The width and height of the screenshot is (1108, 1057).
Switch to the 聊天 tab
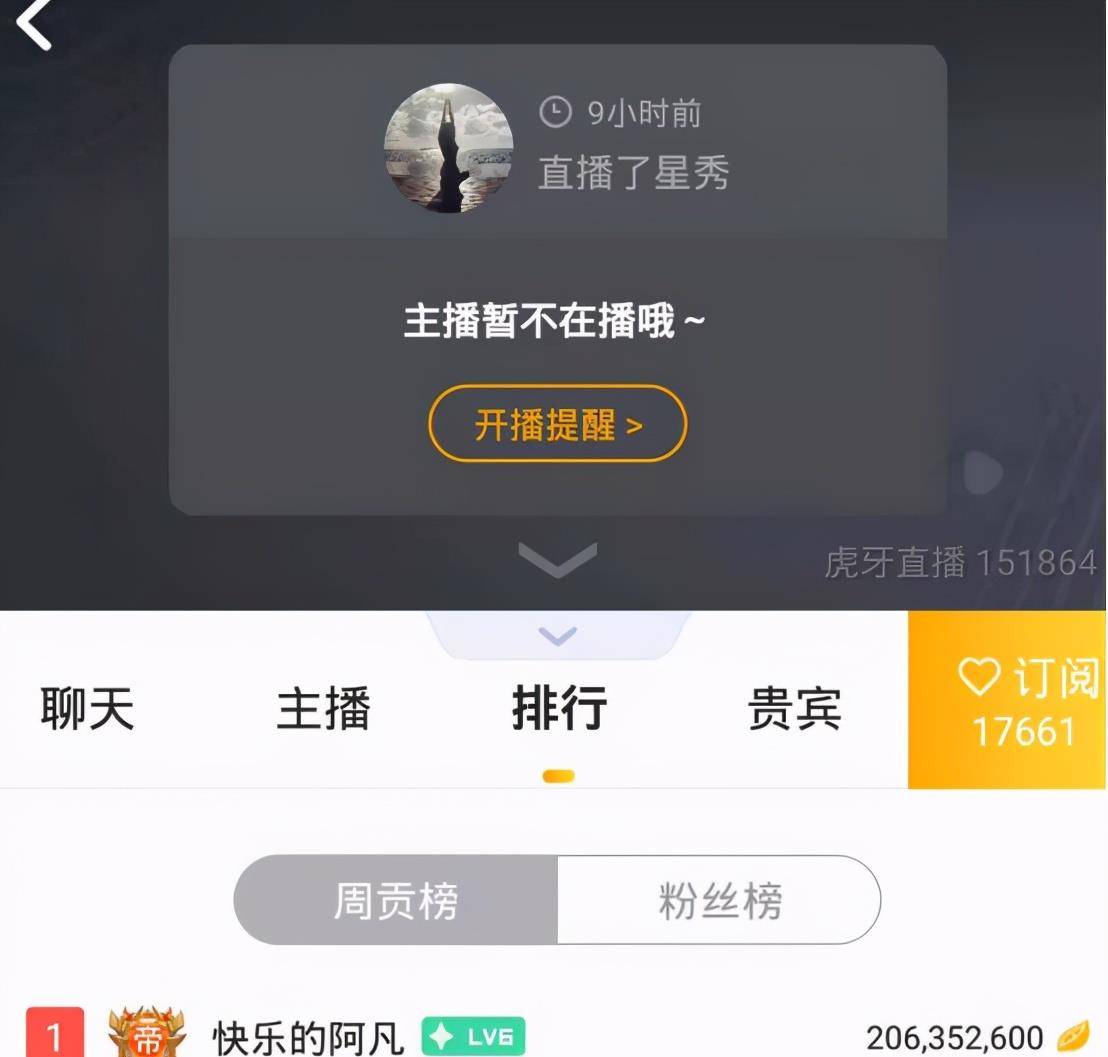(x=87, y=709)
